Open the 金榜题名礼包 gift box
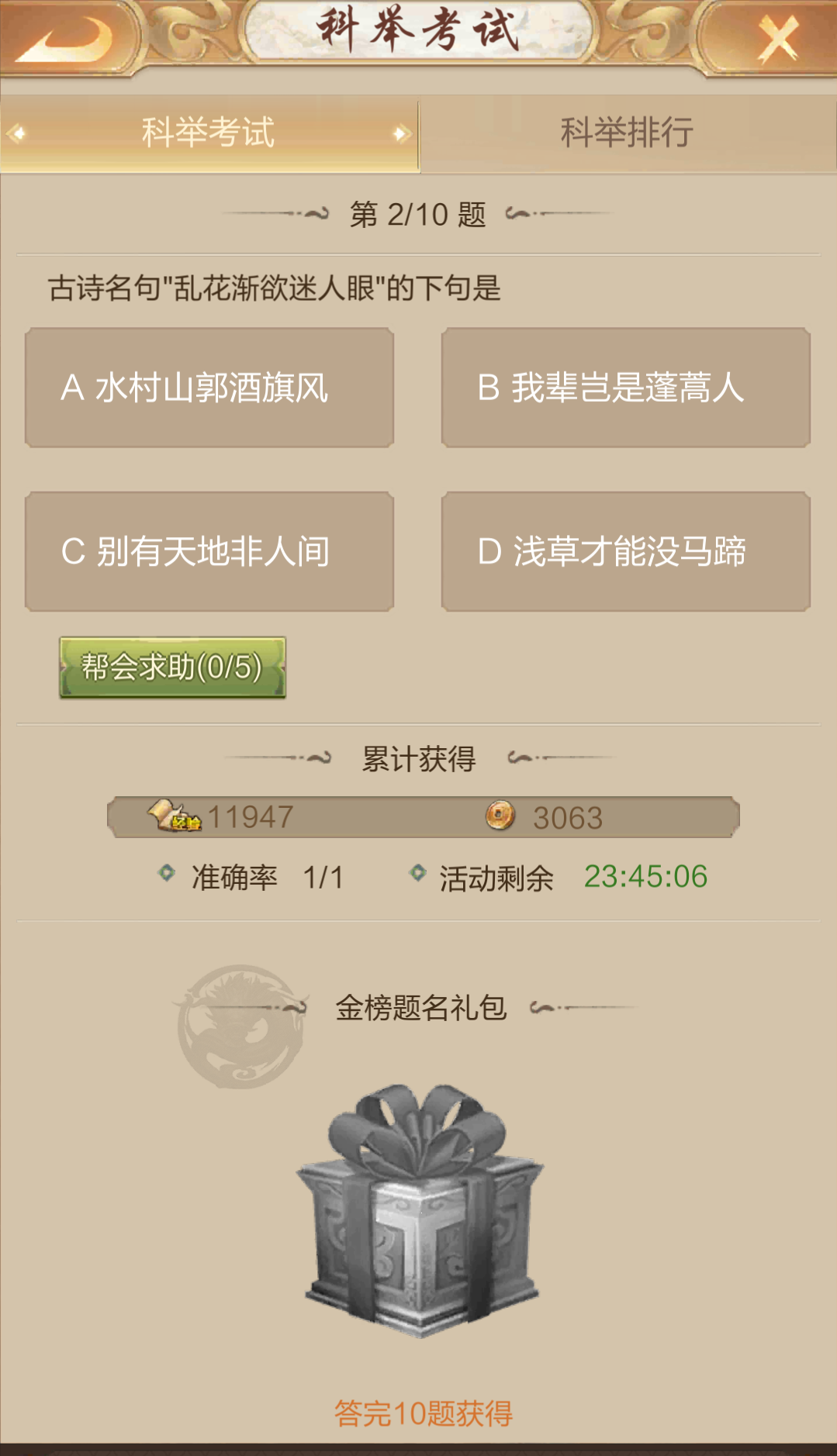This screenshot has width=837, height=1456. (420, 1209)
